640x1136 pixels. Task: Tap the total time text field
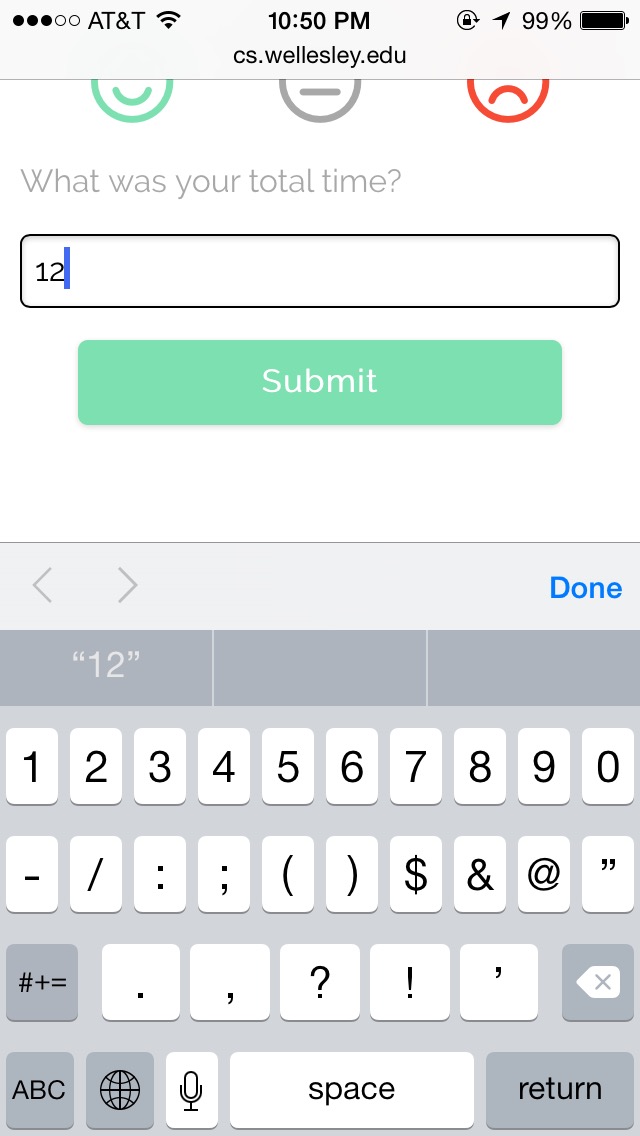(320, 271)
